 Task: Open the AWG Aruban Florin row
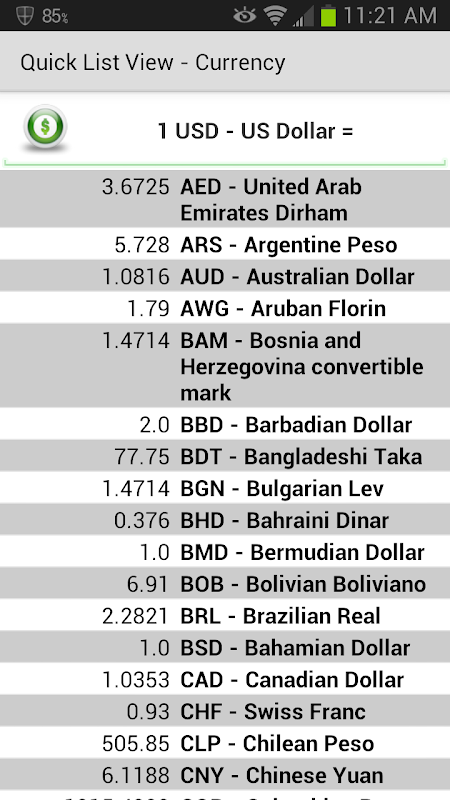pyautogui.click(x=225, y=308)
